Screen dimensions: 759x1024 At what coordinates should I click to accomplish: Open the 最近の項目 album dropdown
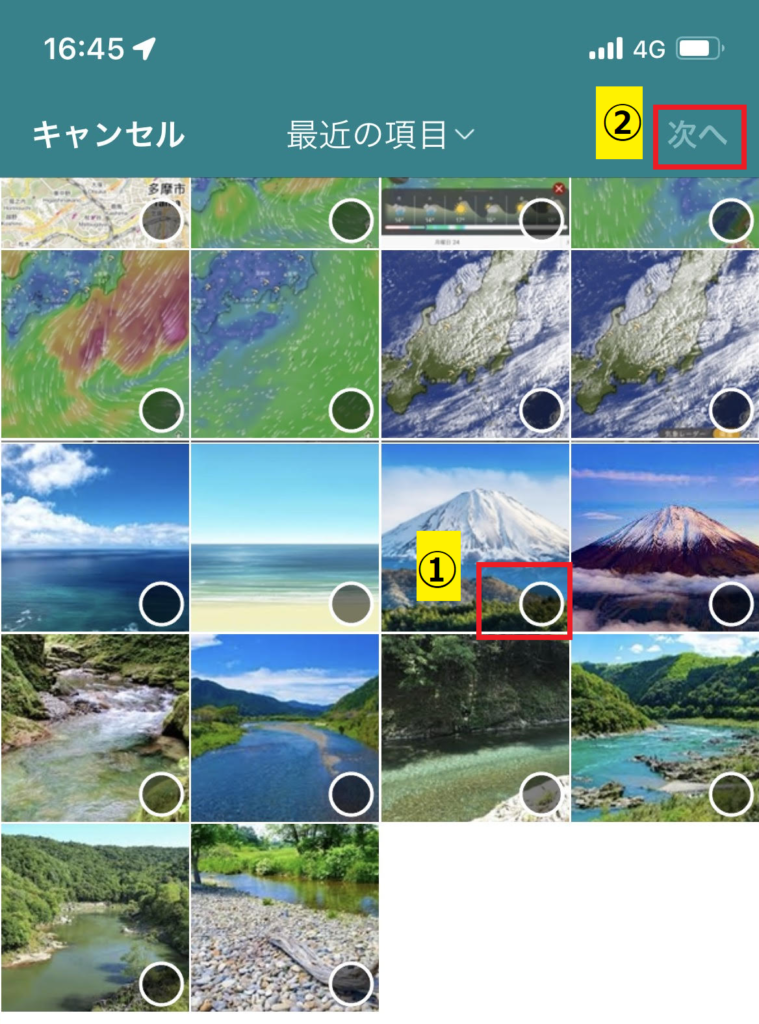[380, 135]
